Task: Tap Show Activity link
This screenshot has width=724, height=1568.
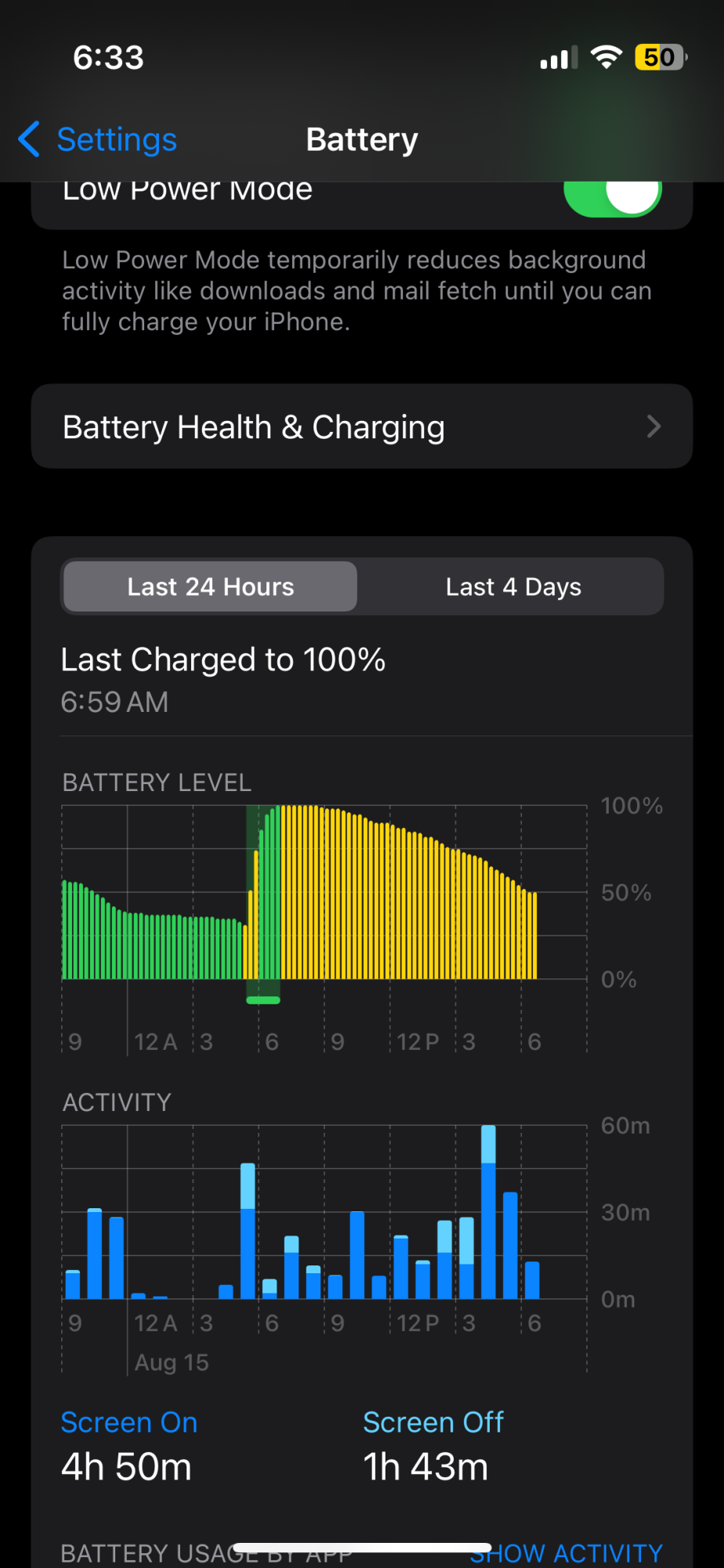Action: click(566, 1553)
